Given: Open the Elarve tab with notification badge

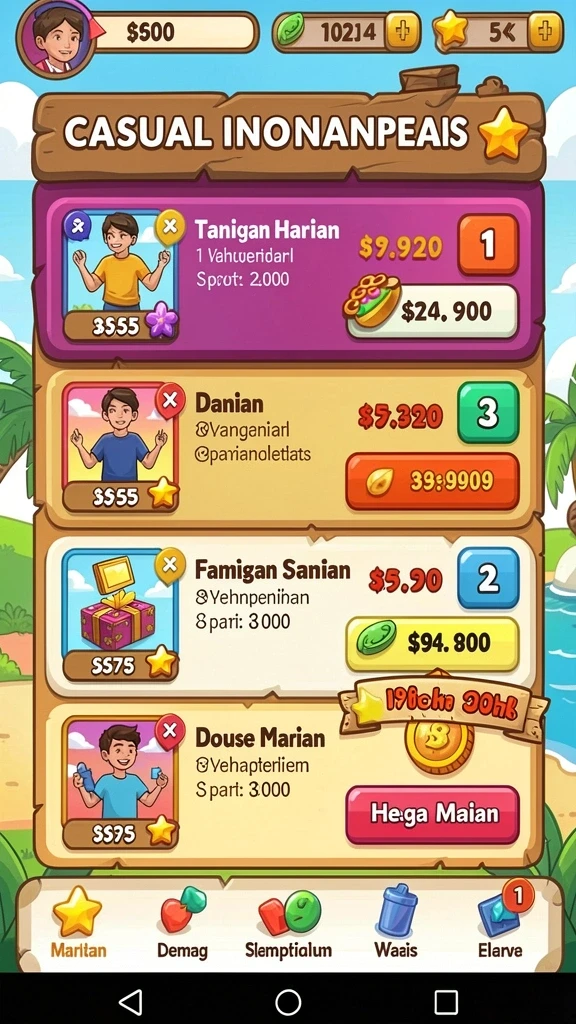Looking at the screenshot, I should [501, 923].
